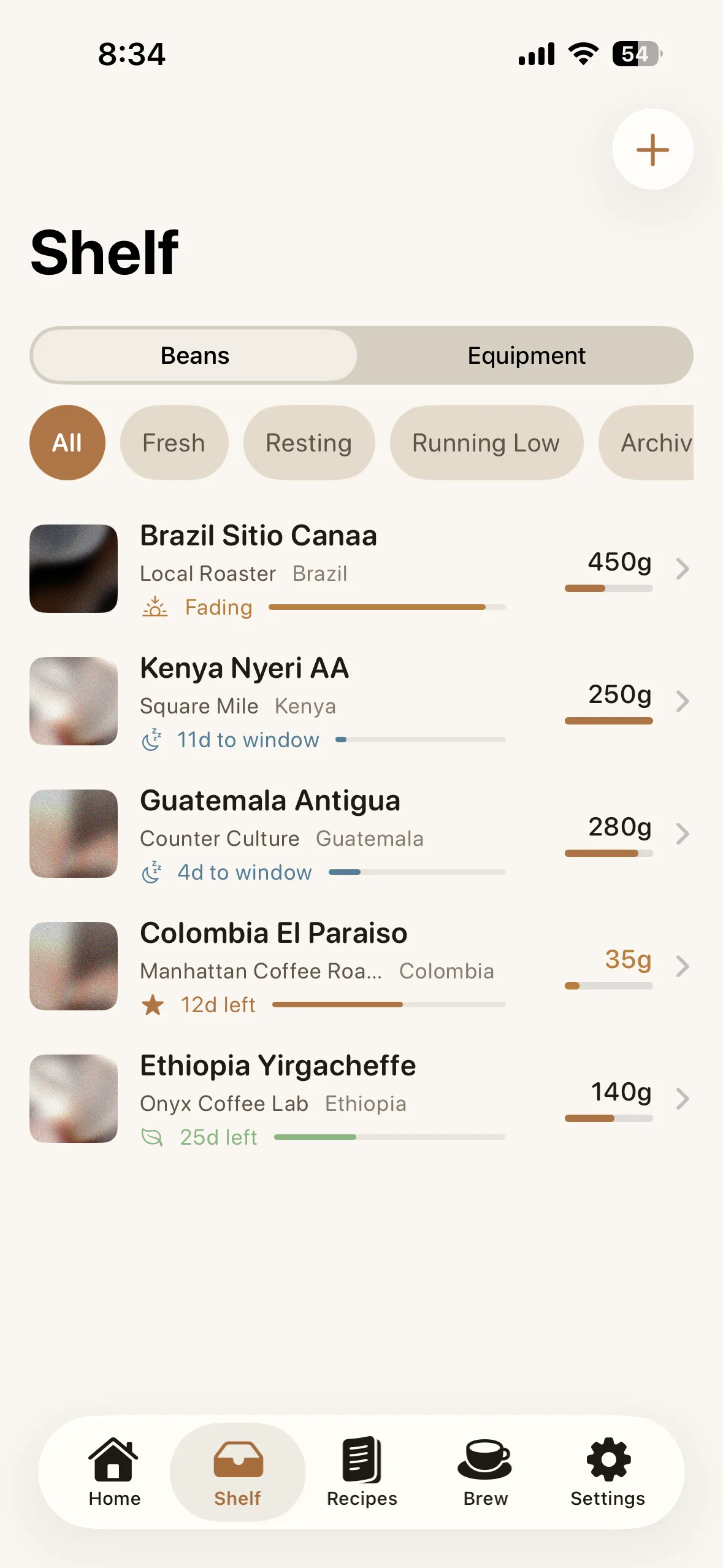Activate the Running Low filter
Screen dimensions: 723x1568
tap(486, 442)
